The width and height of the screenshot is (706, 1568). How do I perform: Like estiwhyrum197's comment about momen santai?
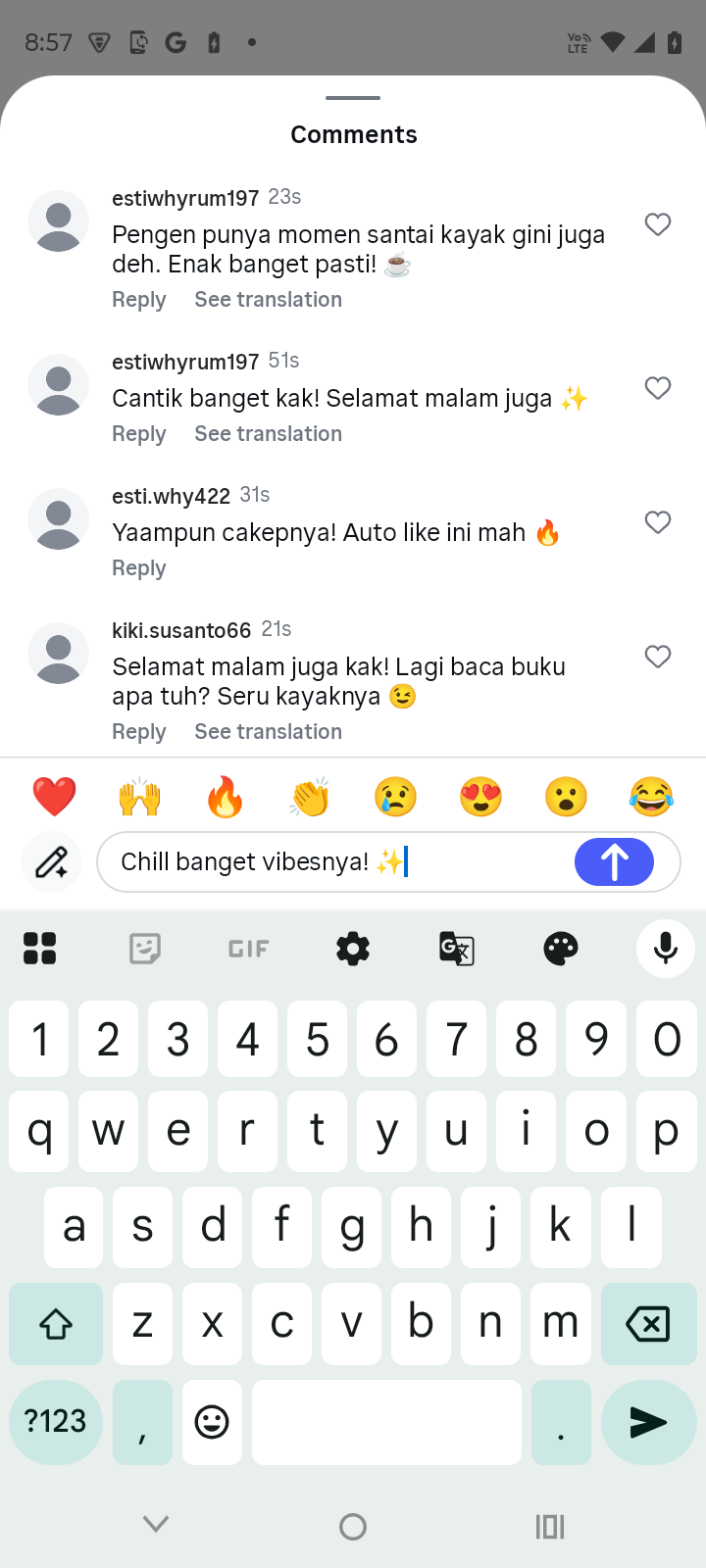click(x=658, y=224)
